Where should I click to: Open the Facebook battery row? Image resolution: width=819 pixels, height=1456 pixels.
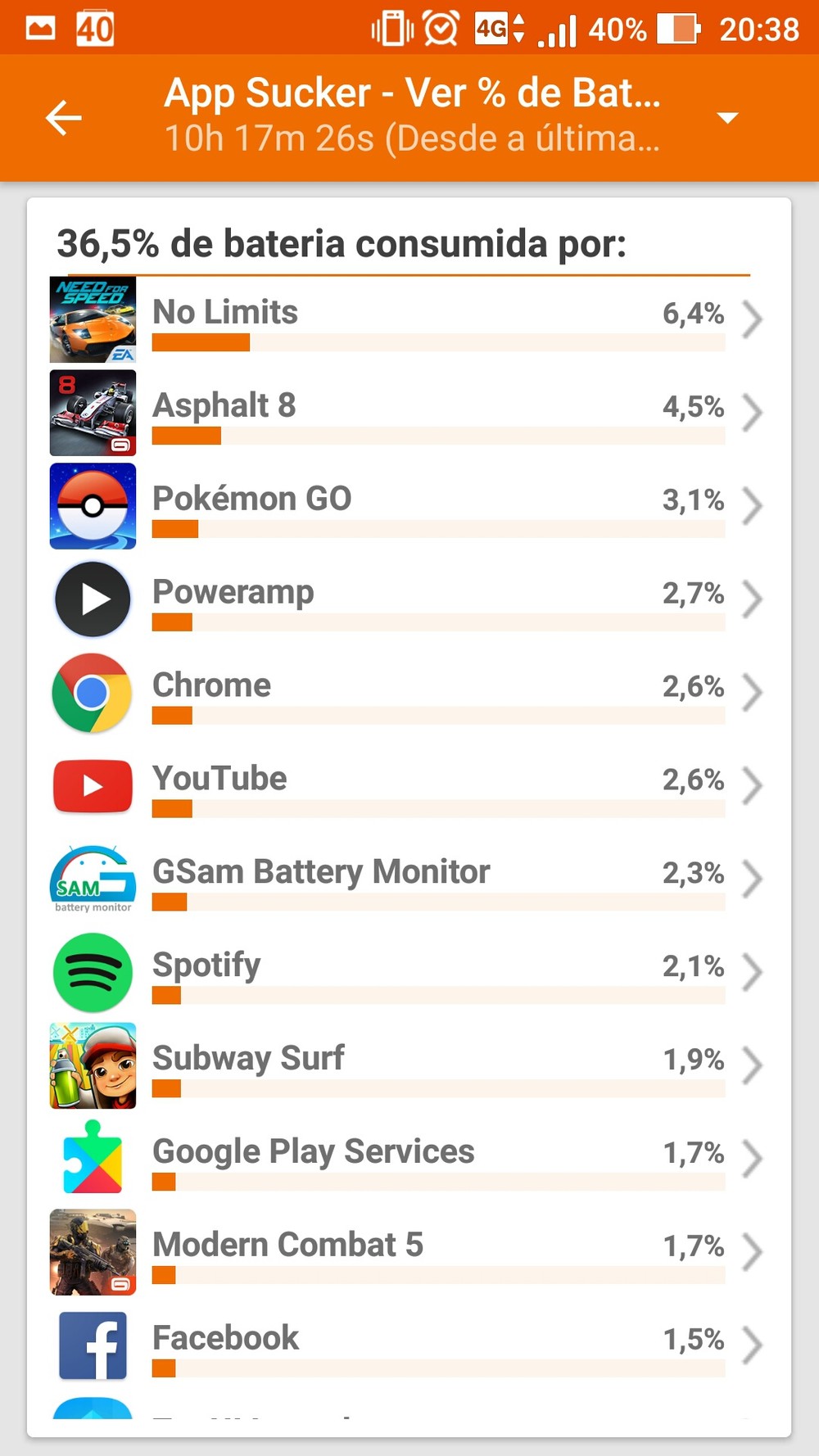pos(409,1346)
